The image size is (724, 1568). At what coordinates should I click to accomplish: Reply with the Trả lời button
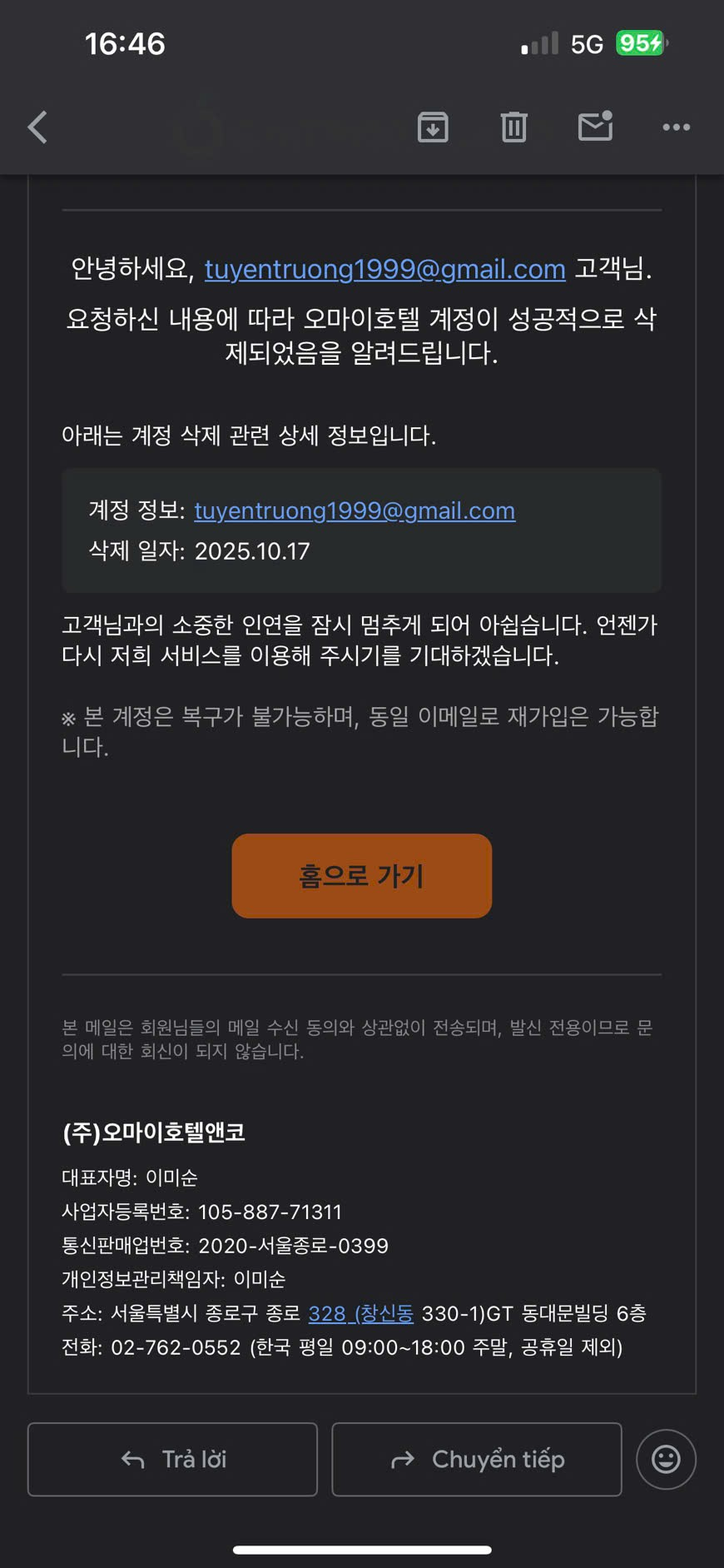[172, 1459]
